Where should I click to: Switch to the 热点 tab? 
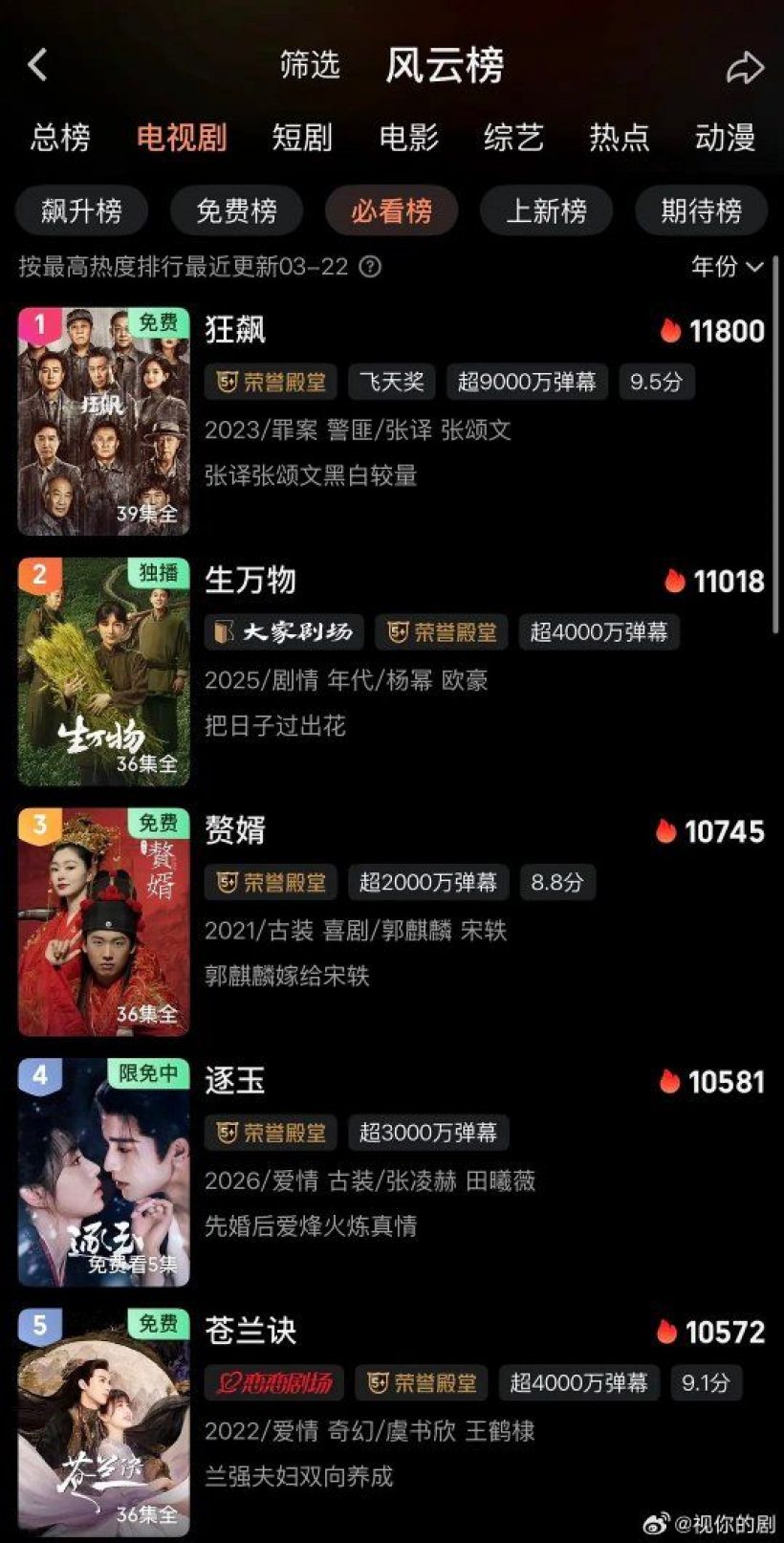pos(620,138)
